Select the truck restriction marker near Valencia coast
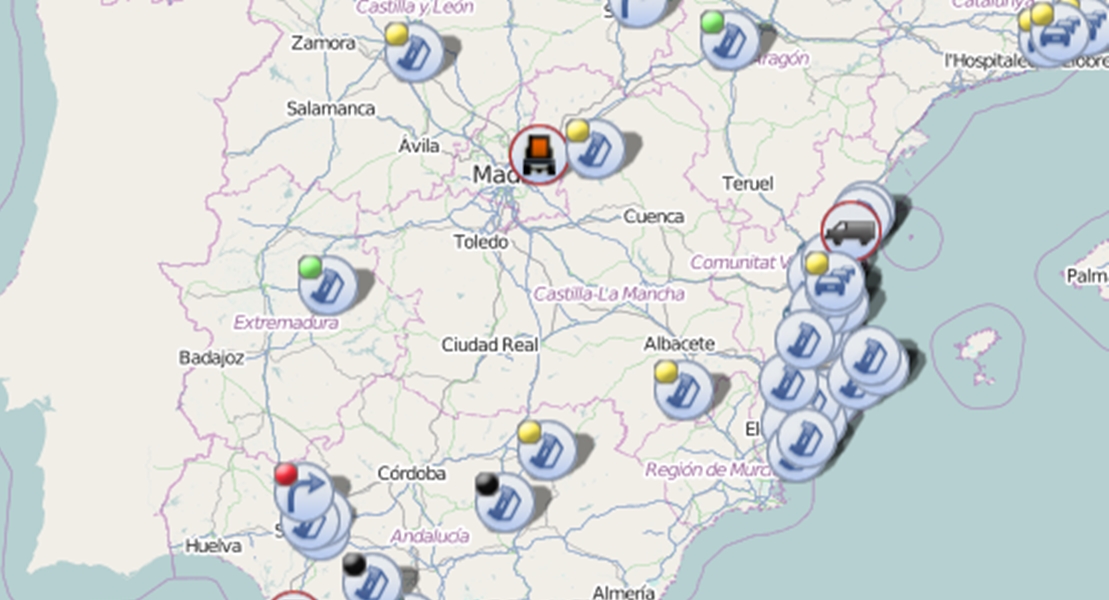This screenshot has width=1109, height=600. 851,230
